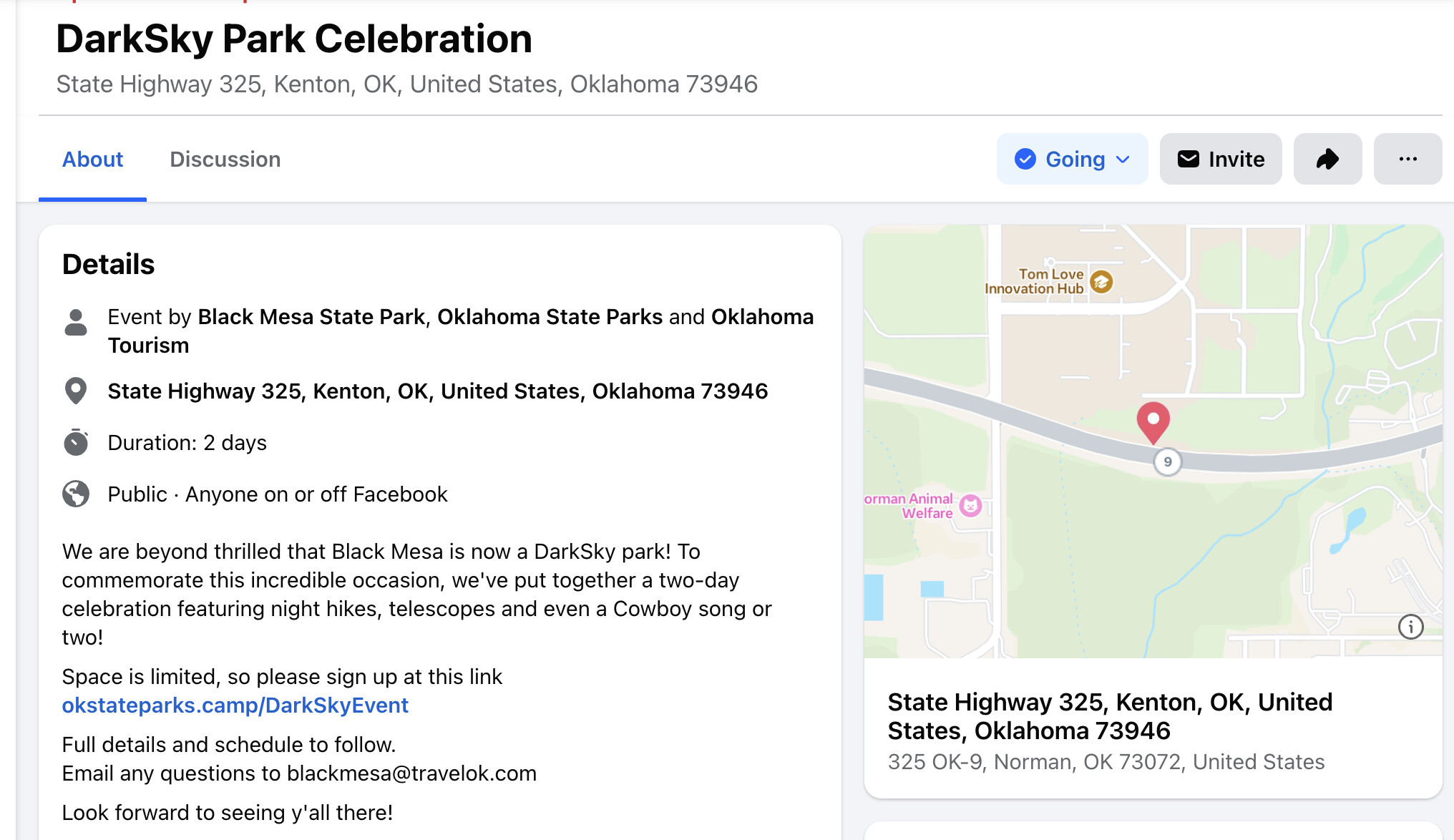Visit the Black Mesa State Park host page
This screenshot has width=1454, height=840.
click(311, 317)
